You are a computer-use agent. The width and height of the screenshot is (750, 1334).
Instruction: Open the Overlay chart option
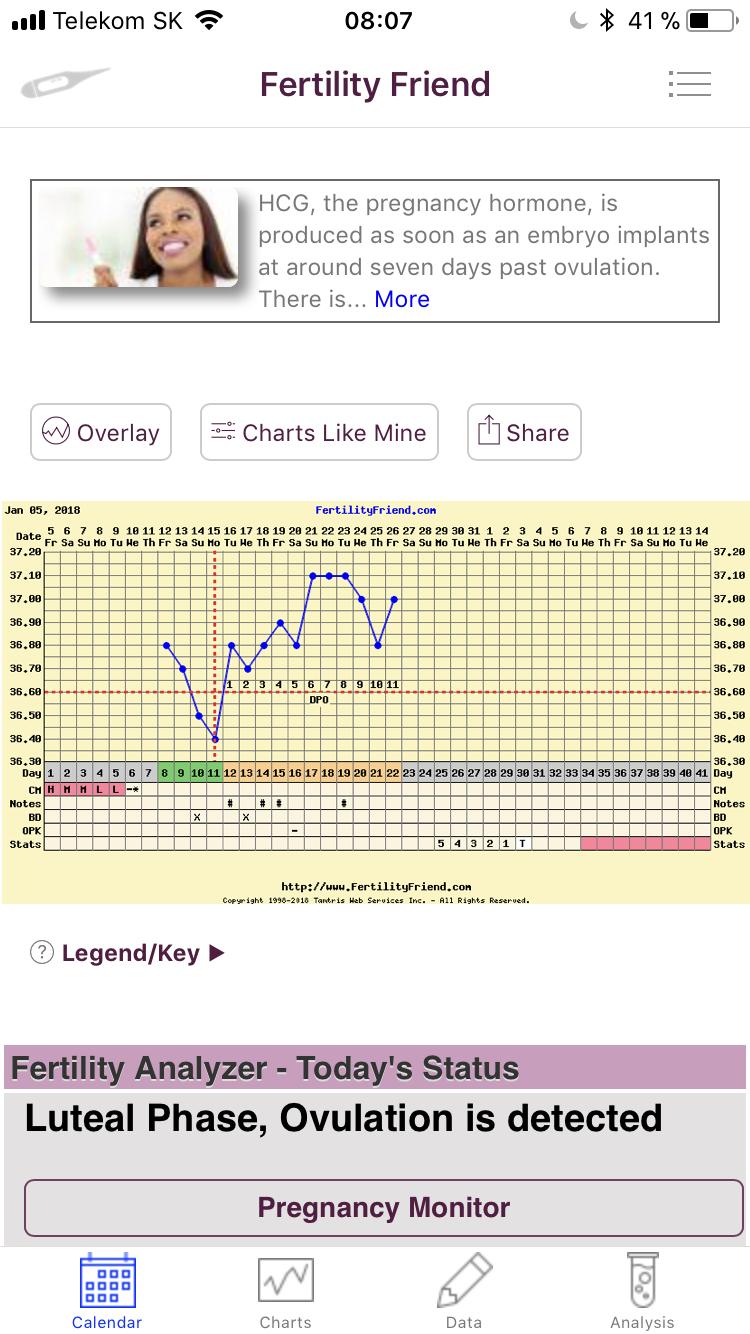pyautogui.click(x=101, y=432)
